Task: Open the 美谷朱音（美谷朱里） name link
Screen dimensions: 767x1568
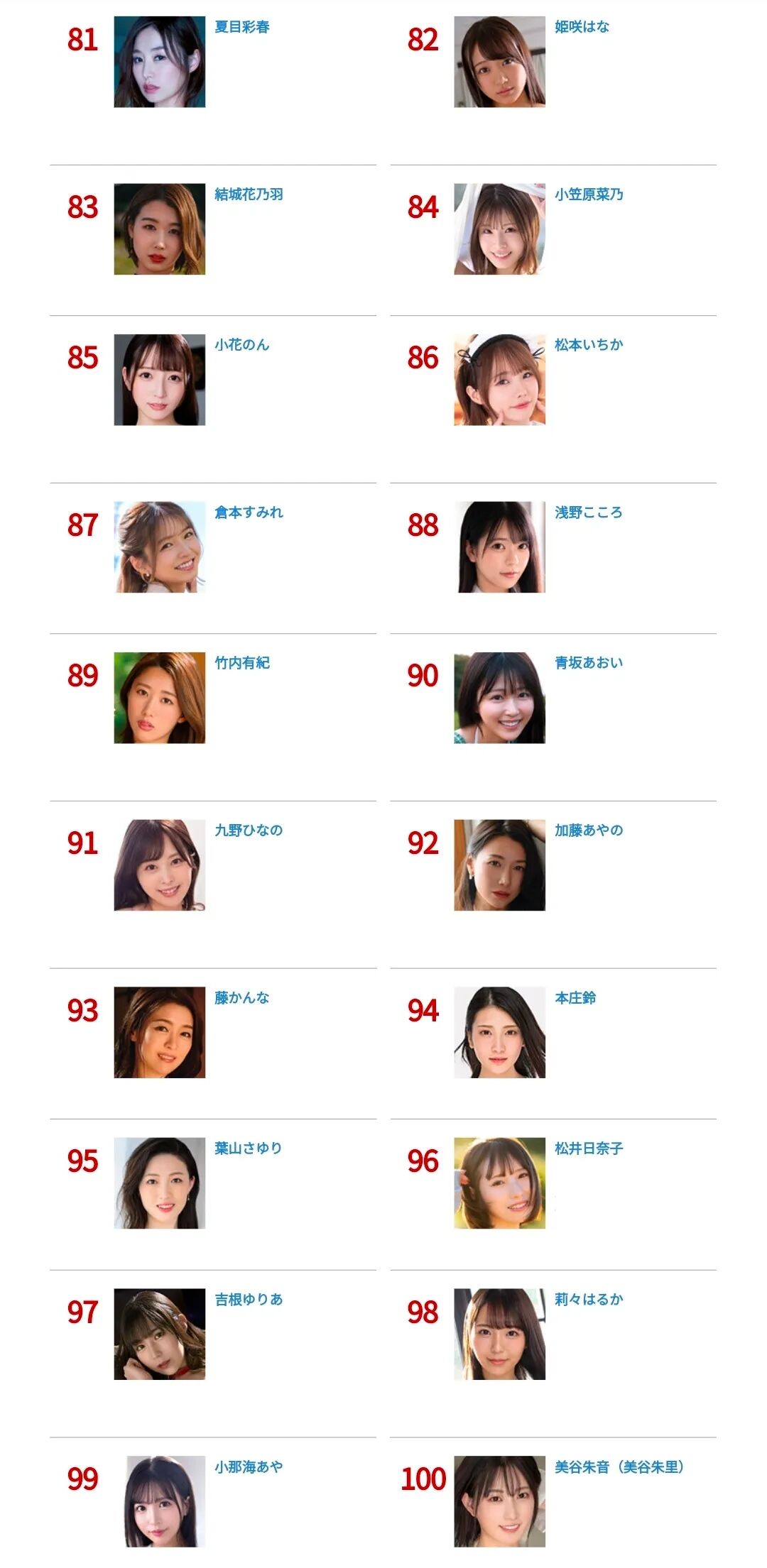Action: 619,1466
